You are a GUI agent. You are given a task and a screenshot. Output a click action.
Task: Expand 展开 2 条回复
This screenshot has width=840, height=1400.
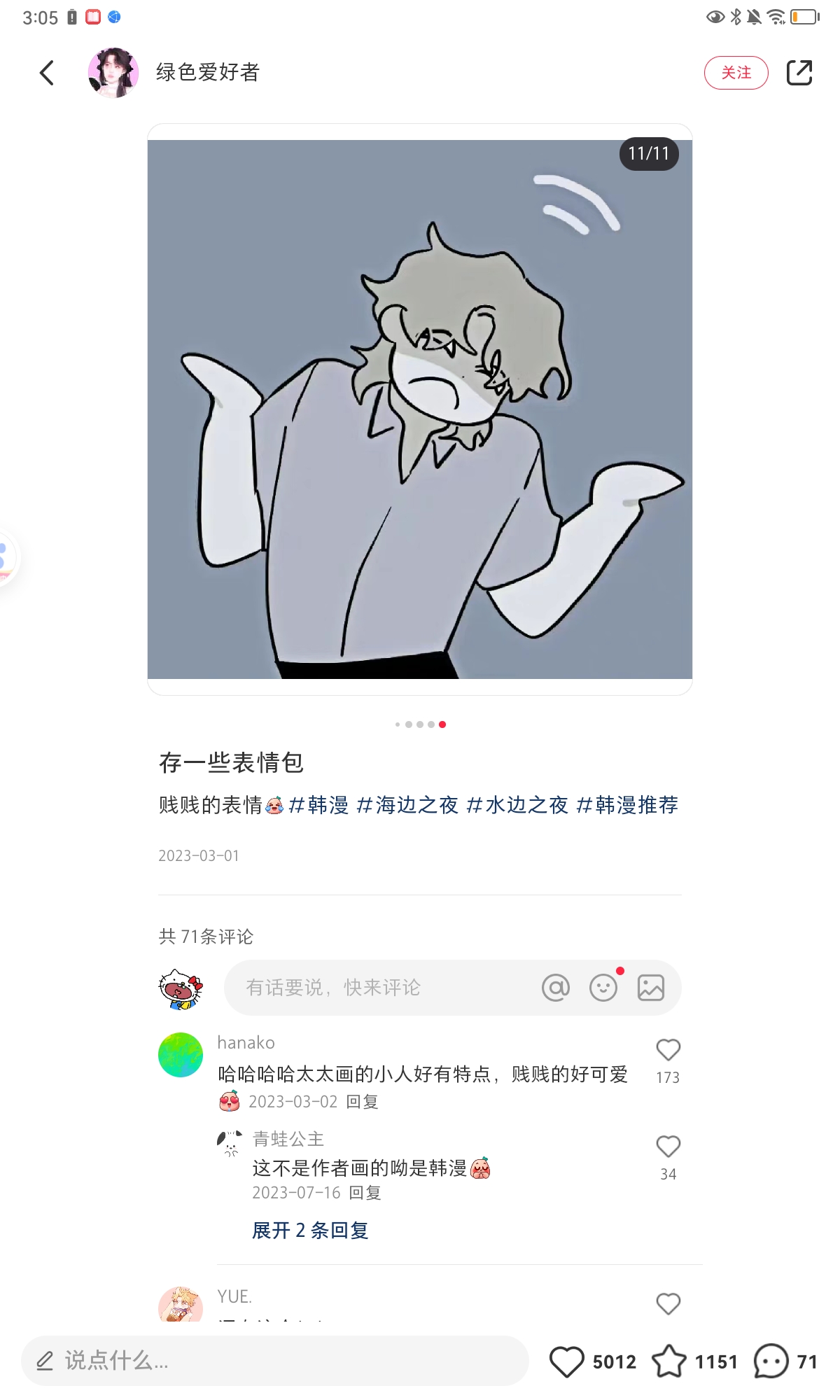[310, 1230]
